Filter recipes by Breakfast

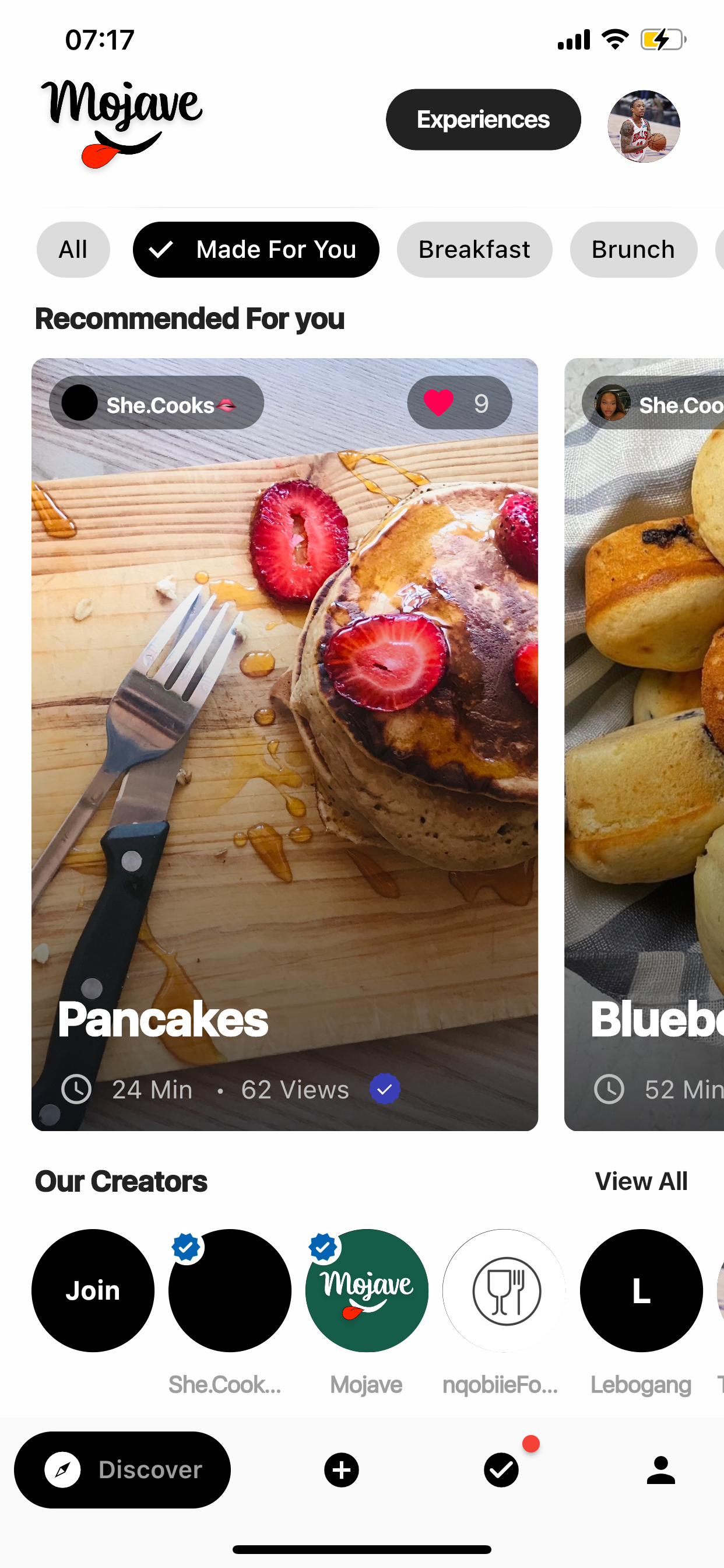pyautogui.click(x=474, y=250)
